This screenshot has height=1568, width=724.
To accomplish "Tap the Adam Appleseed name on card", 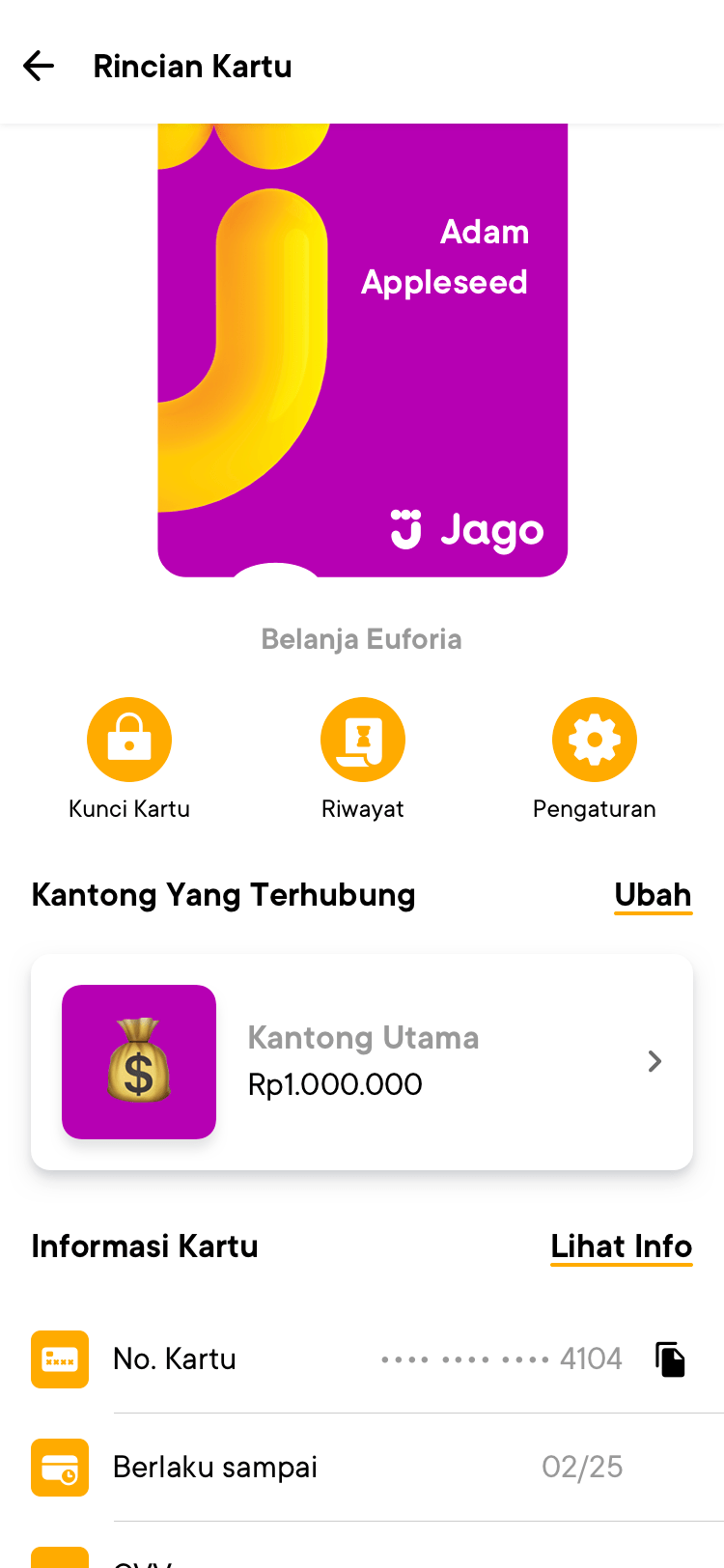I will coord(445,257).
